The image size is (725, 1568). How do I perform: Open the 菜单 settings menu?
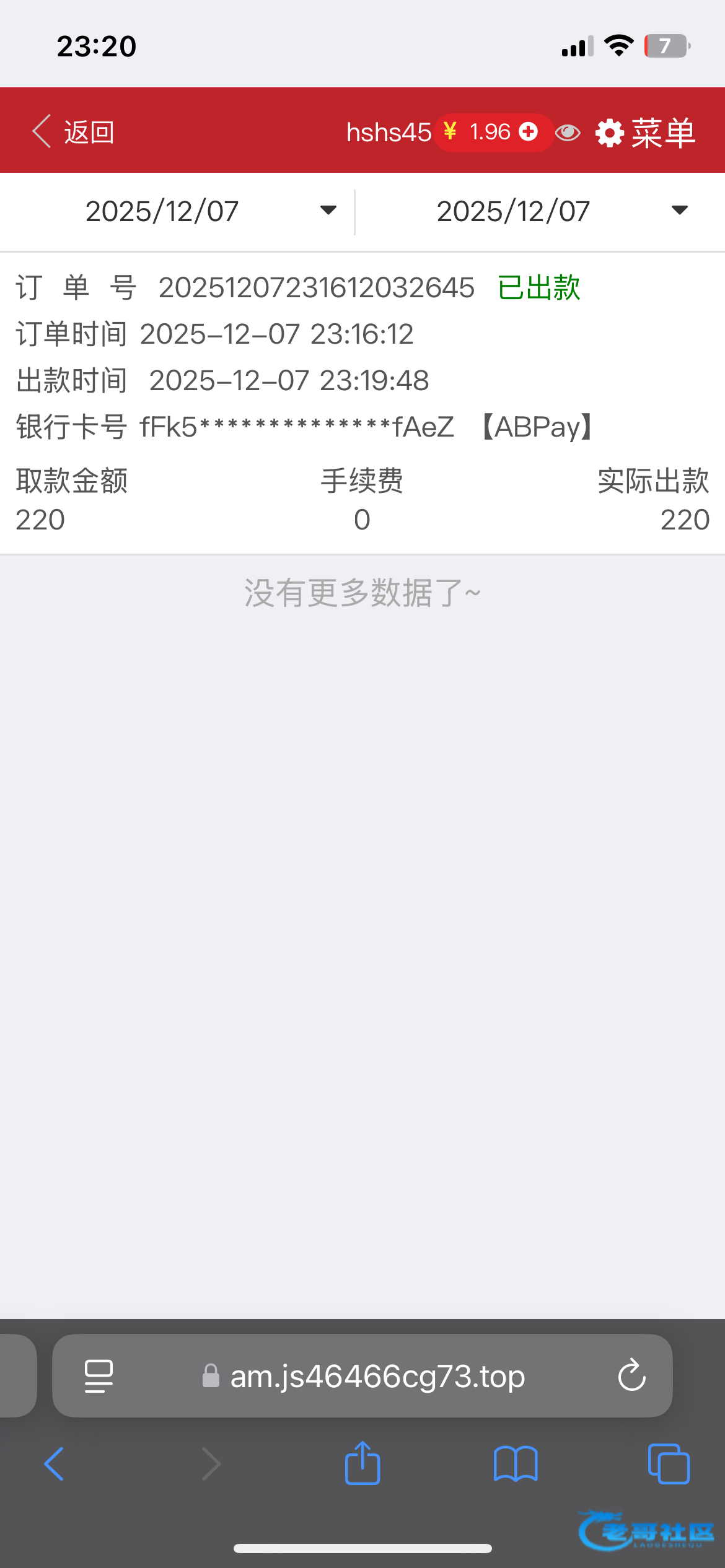(646, 133)
